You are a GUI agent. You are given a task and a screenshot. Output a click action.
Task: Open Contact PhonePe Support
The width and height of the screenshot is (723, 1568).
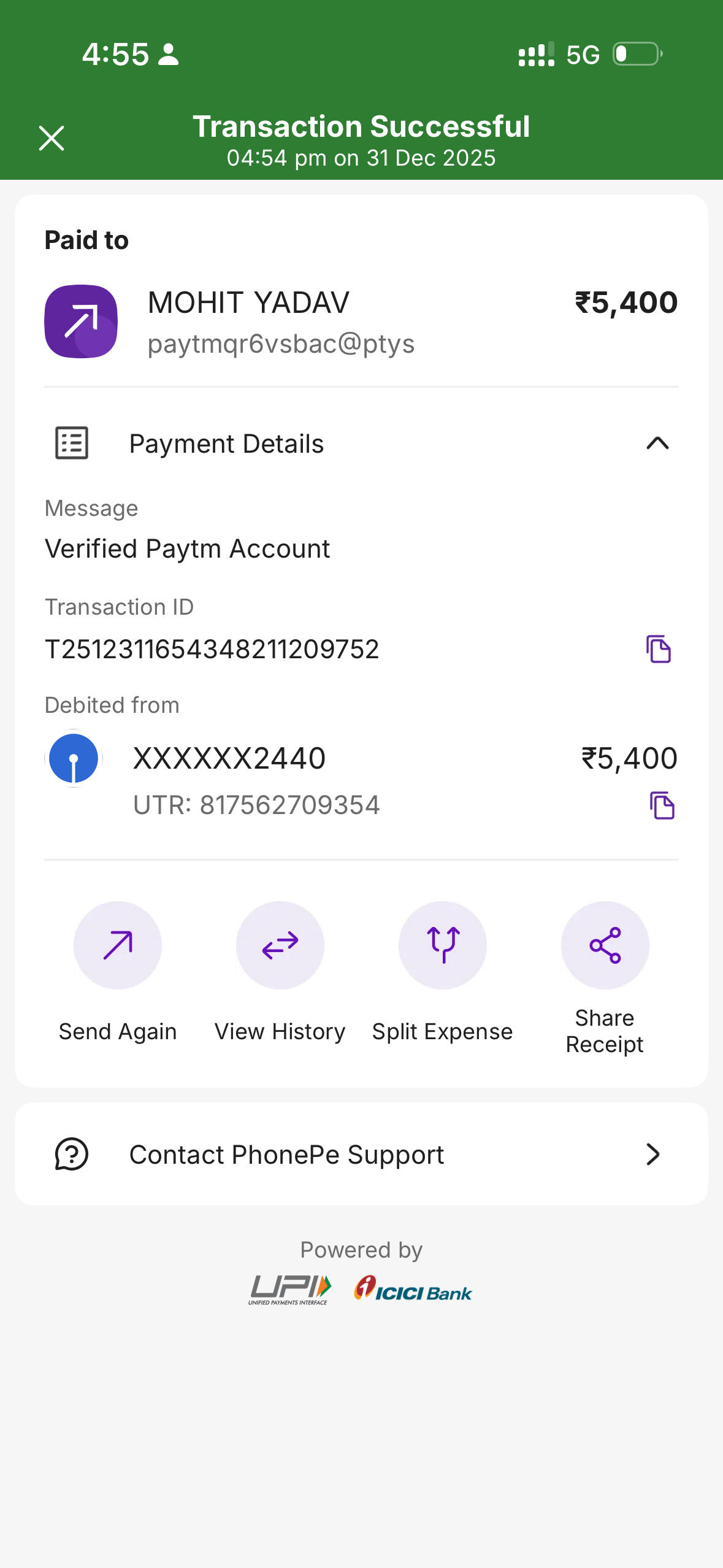click(x=361, y=1155)
